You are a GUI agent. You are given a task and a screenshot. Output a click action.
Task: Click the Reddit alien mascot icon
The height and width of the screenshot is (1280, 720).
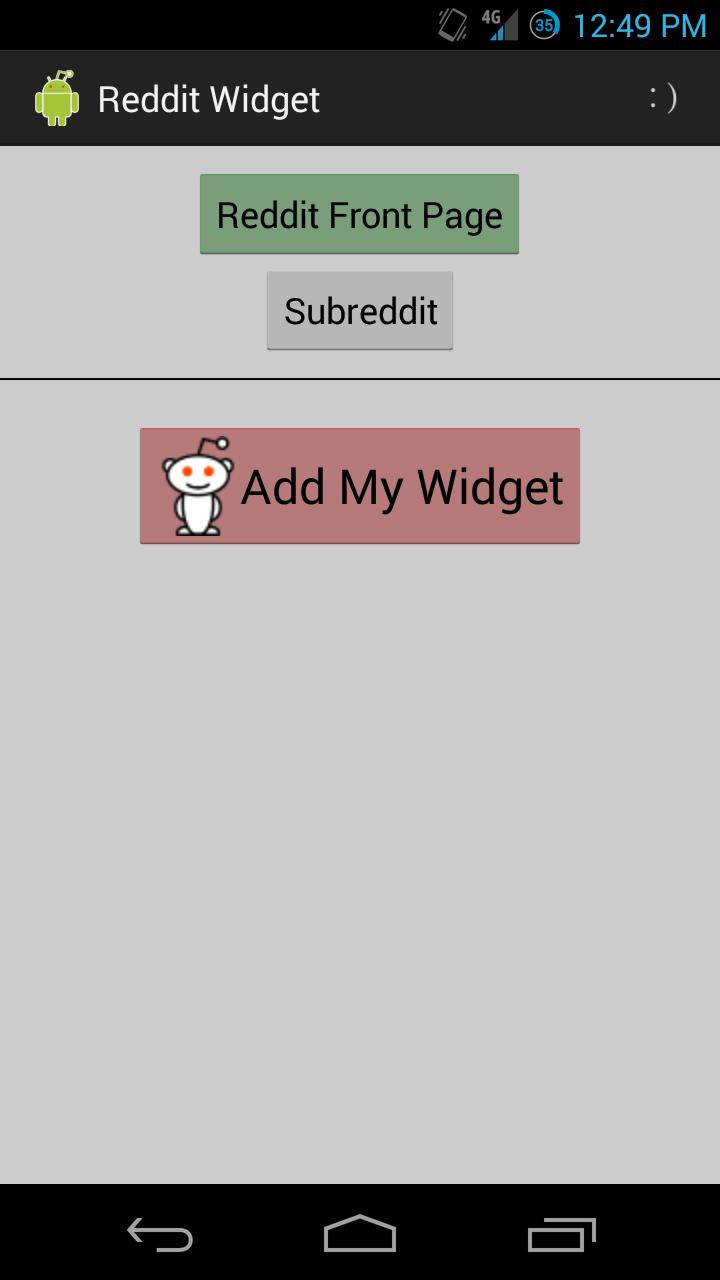click(x=197, y=487)
